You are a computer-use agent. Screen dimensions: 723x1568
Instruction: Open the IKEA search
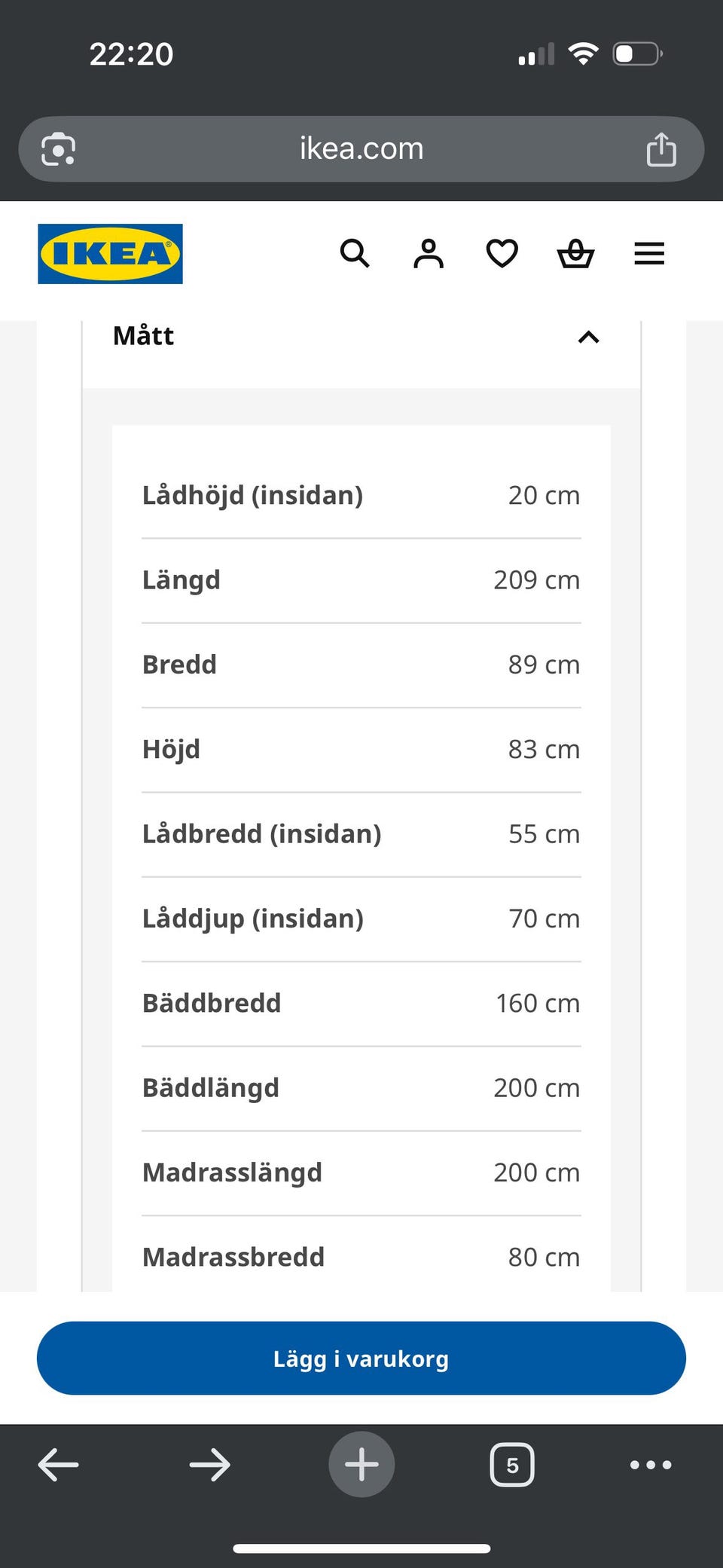click(x=355, y=254)
